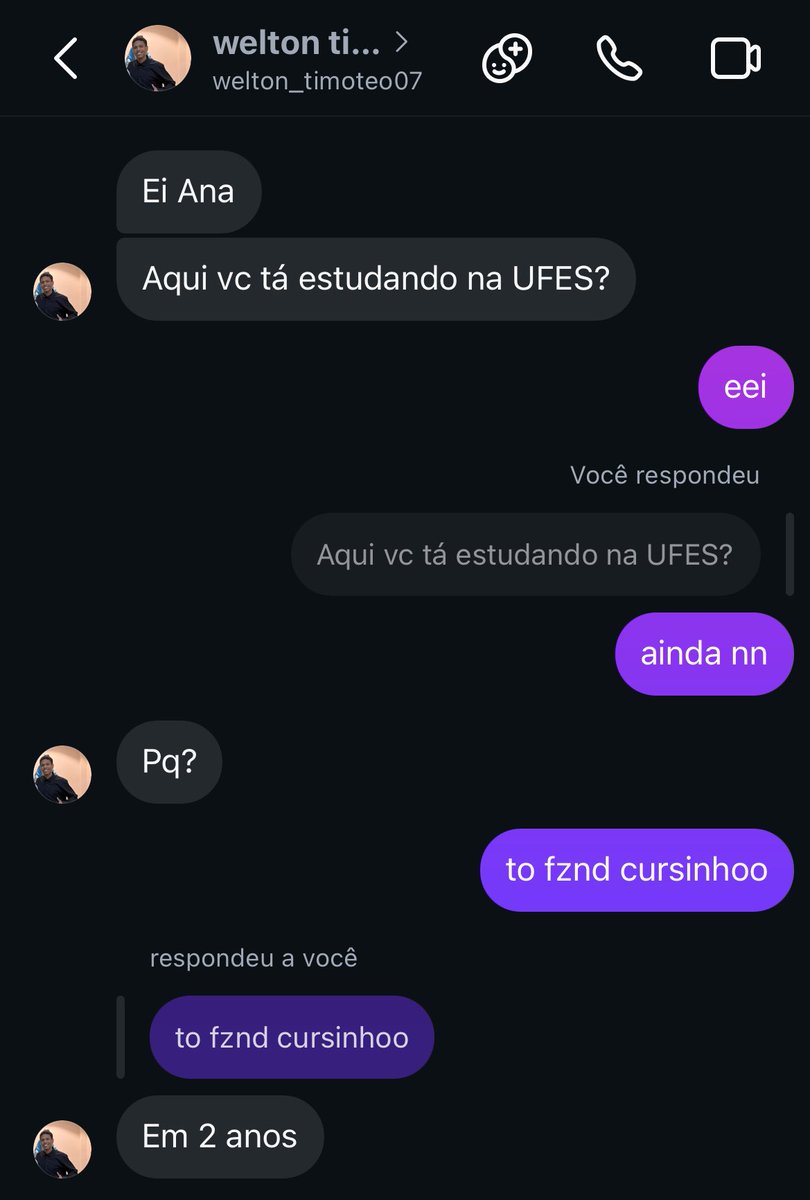The height and width of the screenshot is (1200, 810).
Task: Jump to quoted reply 'to fznd cursinhoo'
Action: (x=292, y=1037)
